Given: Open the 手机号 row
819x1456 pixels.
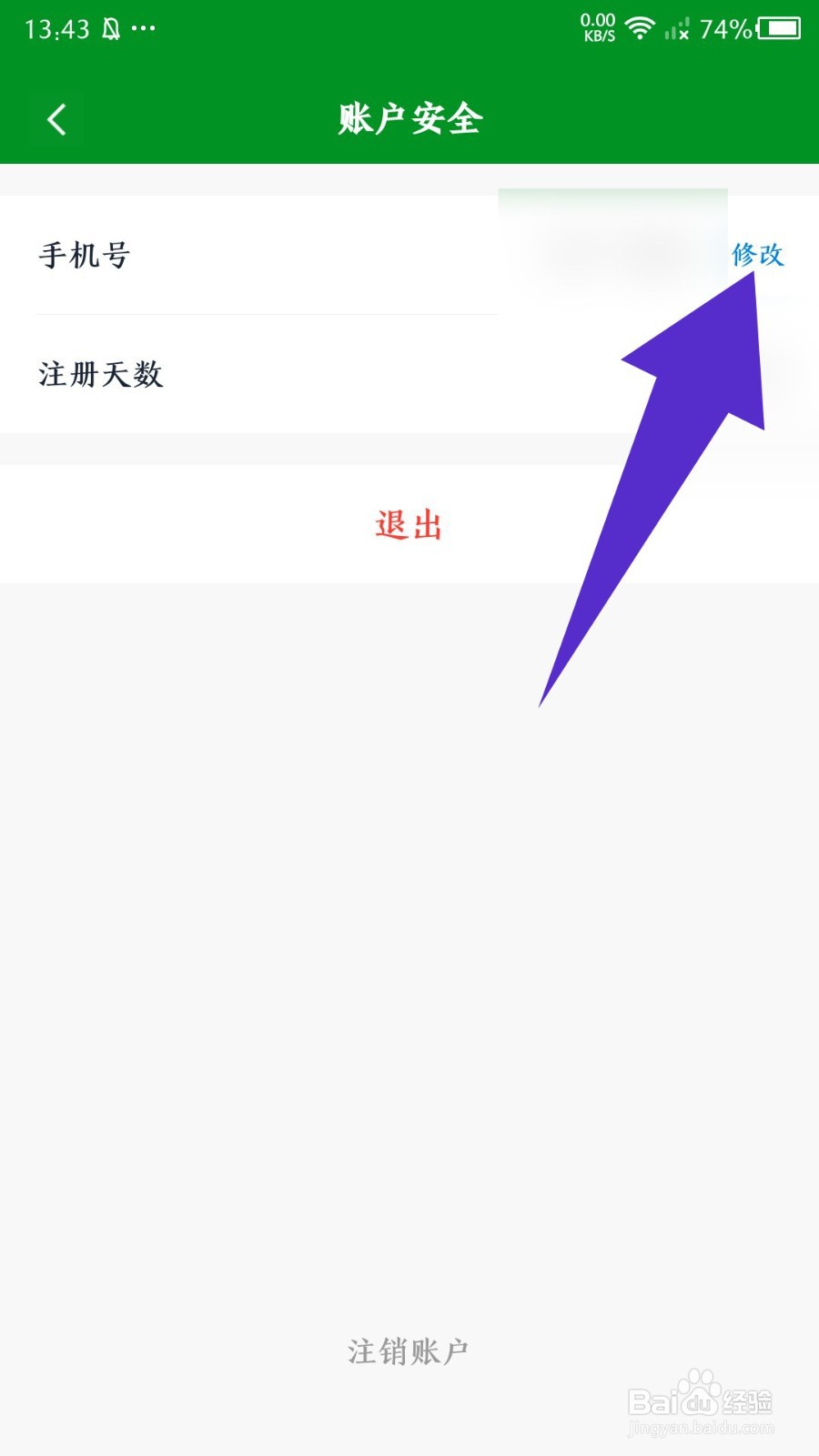Looking at the screenshot, I should click(86, 256).
